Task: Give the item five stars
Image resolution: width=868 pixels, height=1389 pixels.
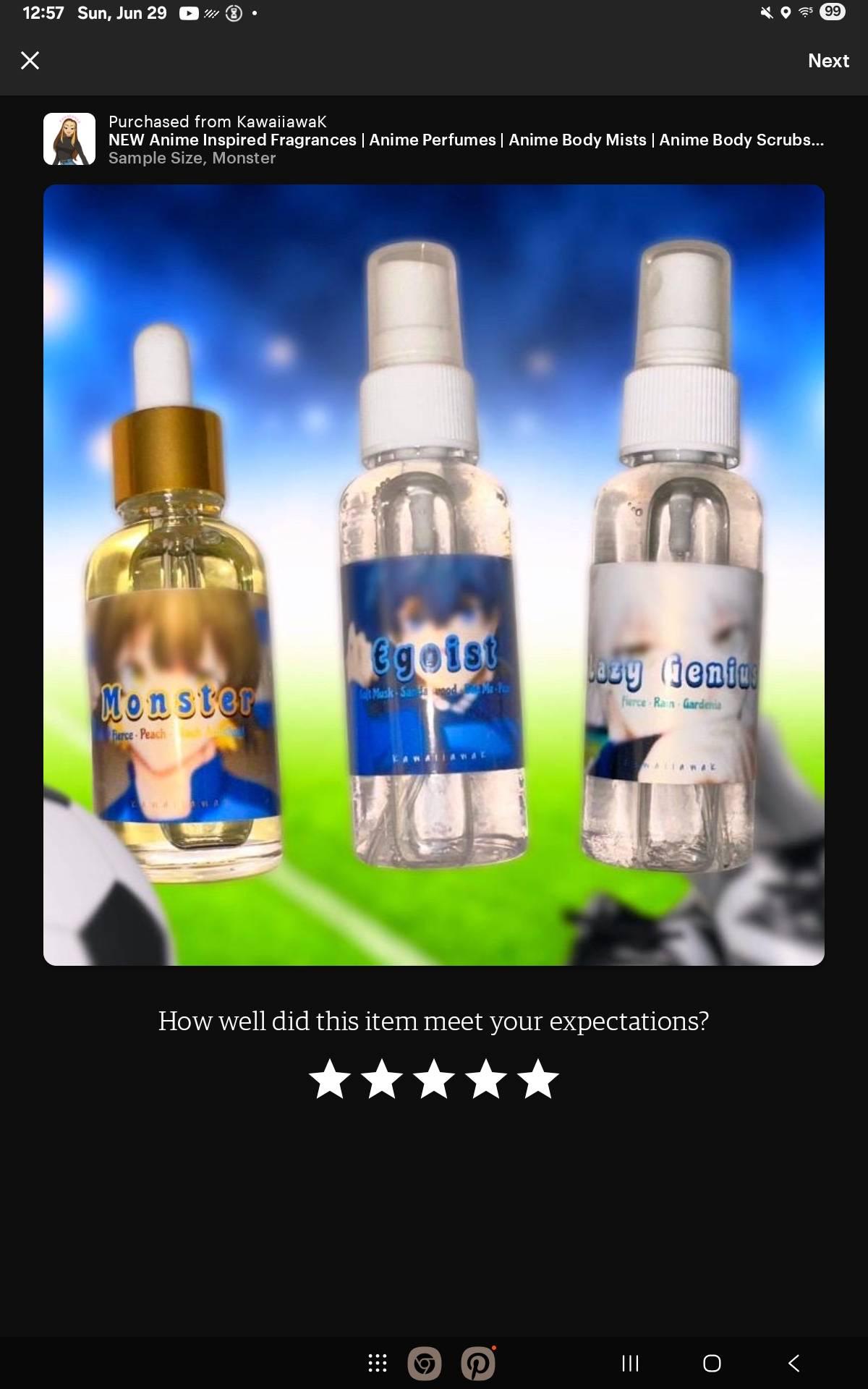Action: pyautogui.click(x=538, y=1079)
